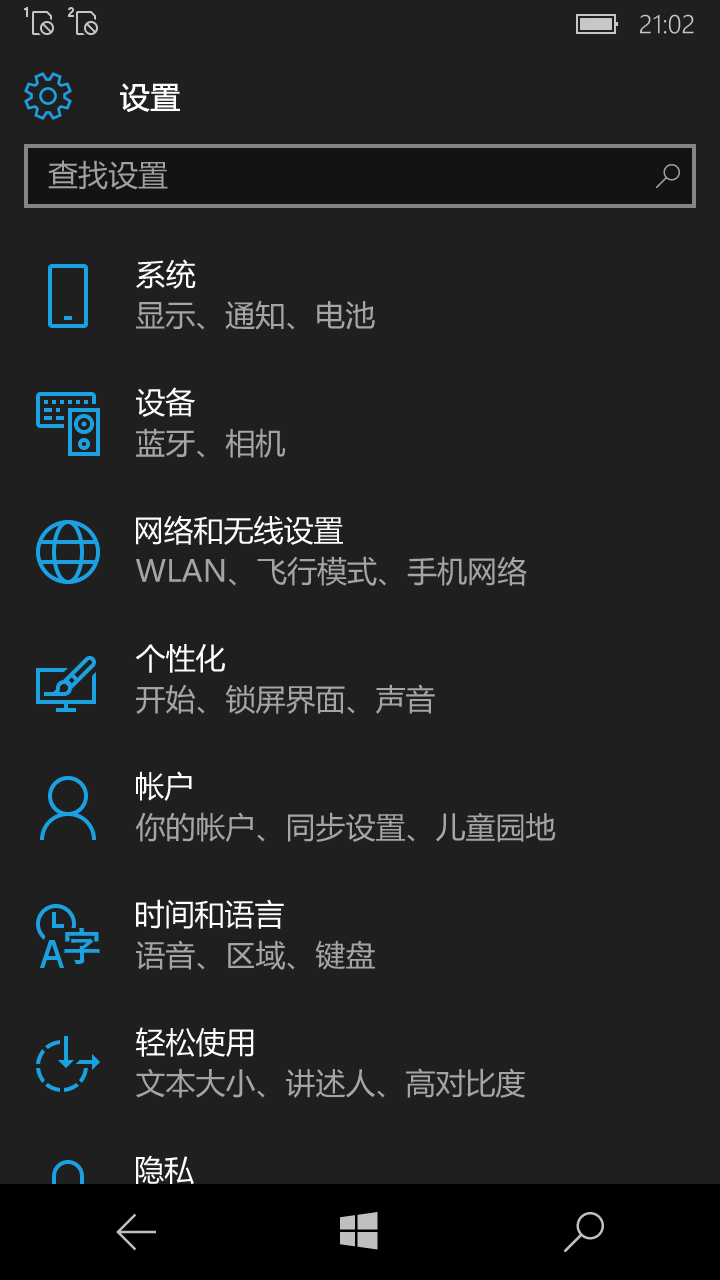Tap the Windows Start button
The width and height of the screenshot is (720, 1280).
[x=359, y=1231]
